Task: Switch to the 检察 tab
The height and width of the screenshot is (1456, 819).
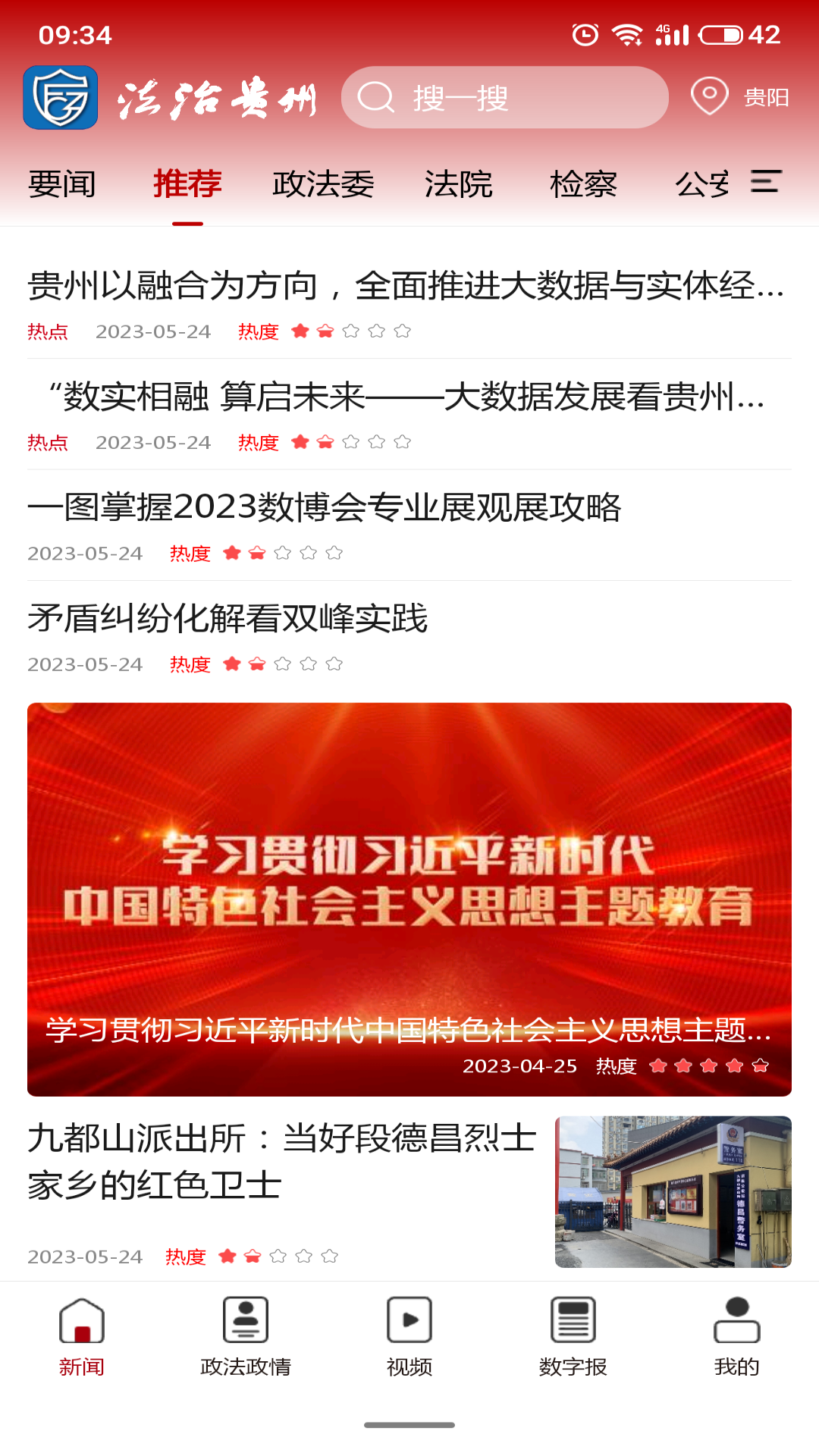Action: tap(583, 184)
